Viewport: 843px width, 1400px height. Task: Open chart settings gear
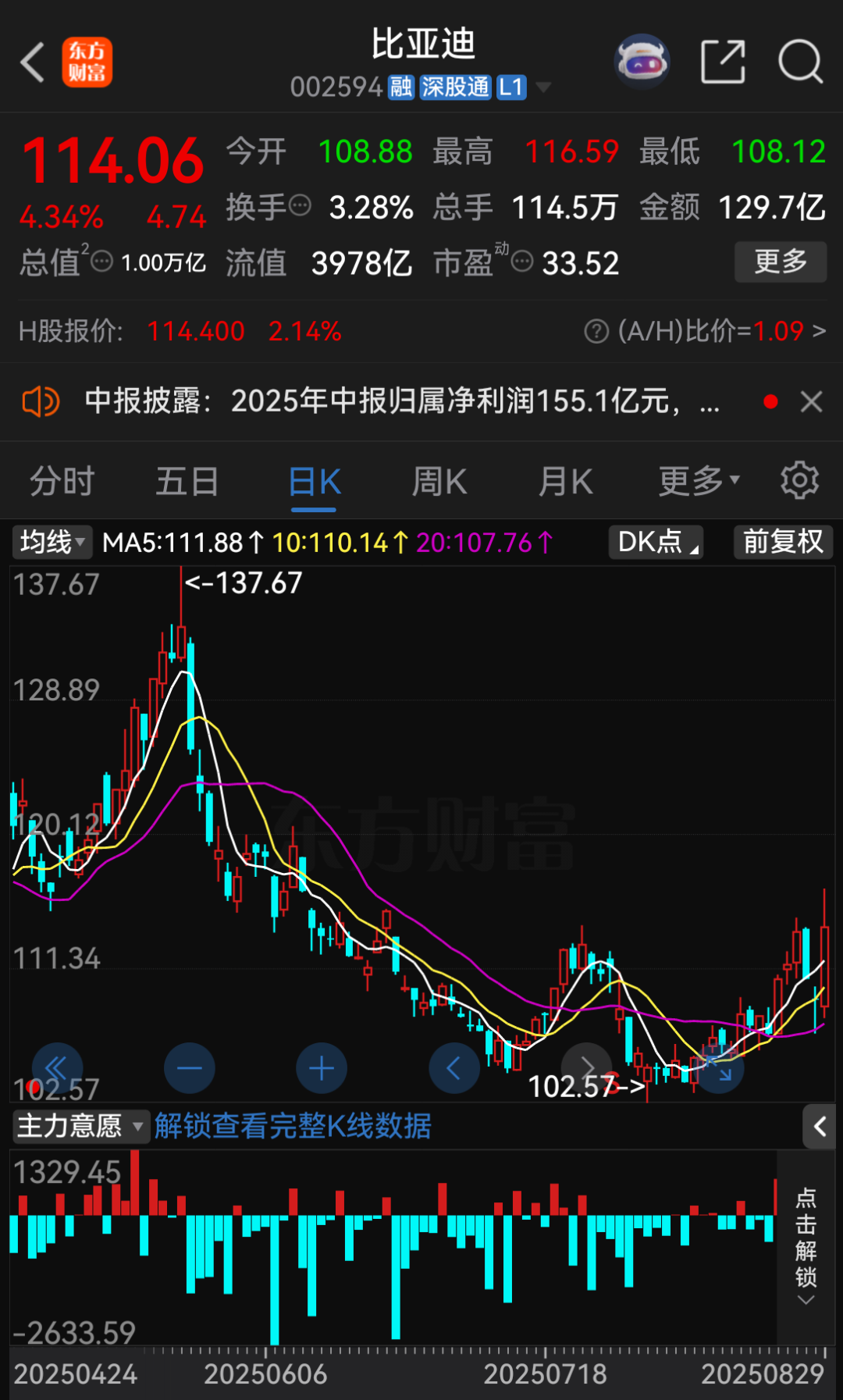(x=800, y=480)
